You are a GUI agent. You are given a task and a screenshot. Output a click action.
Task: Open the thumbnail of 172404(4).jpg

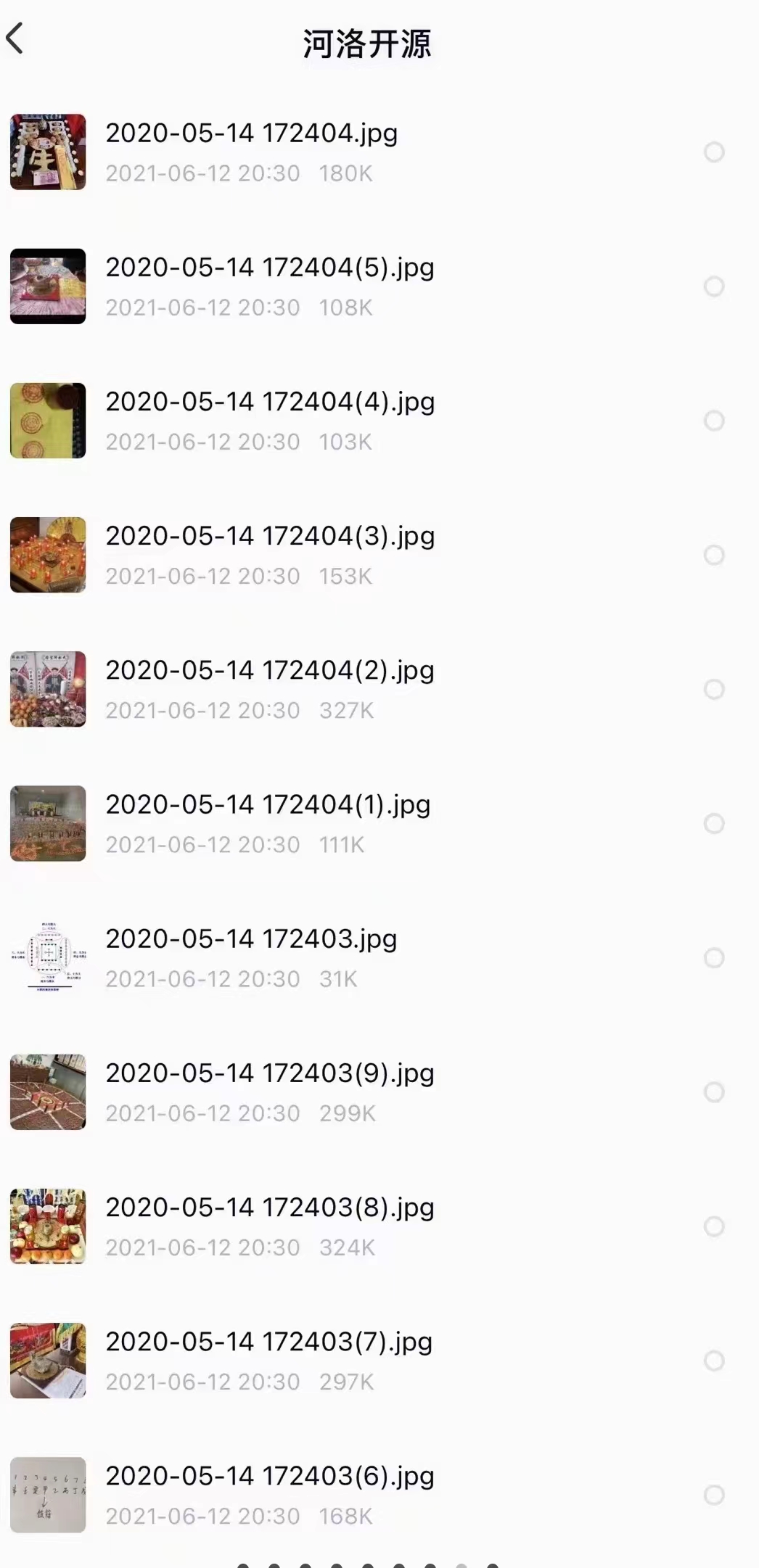tap(46, 421)
